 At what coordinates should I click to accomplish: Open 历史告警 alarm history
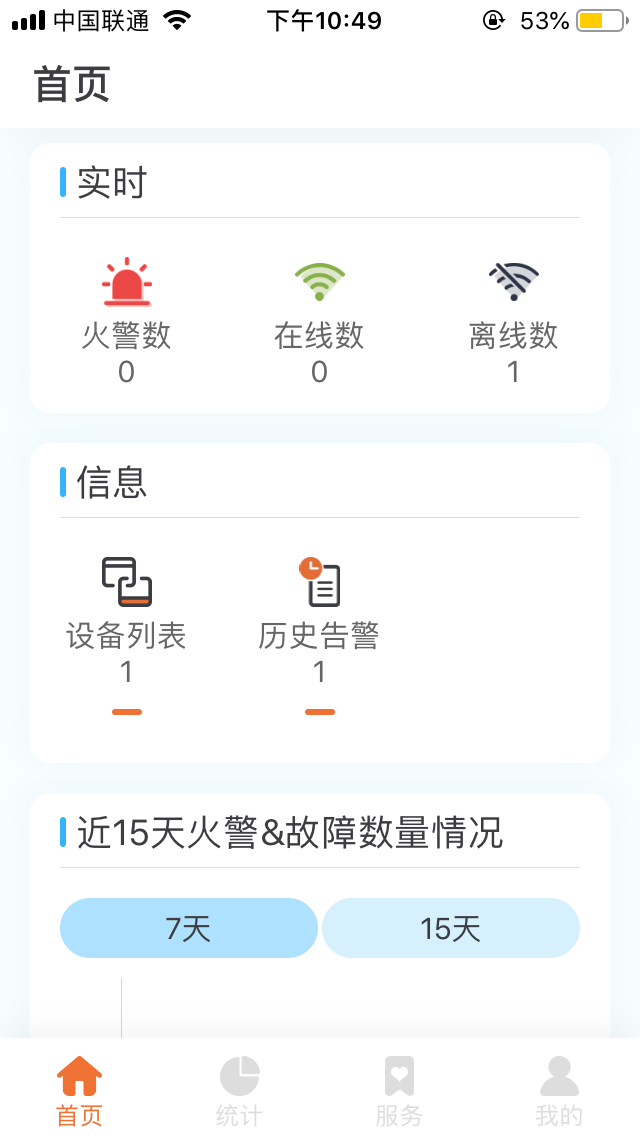pyautogui.click(x=319, y=610)
